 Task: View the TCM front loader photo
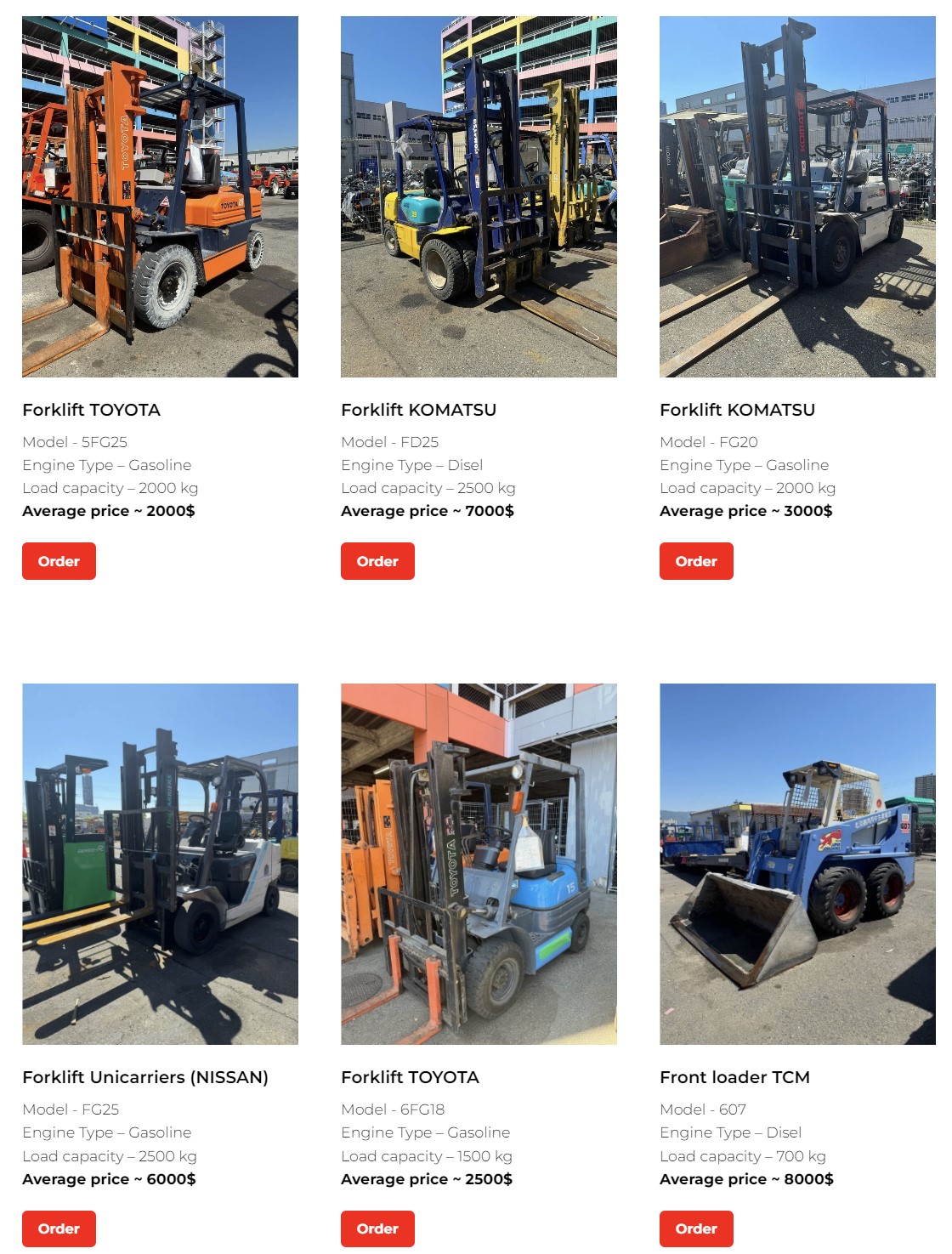(797, 864)
